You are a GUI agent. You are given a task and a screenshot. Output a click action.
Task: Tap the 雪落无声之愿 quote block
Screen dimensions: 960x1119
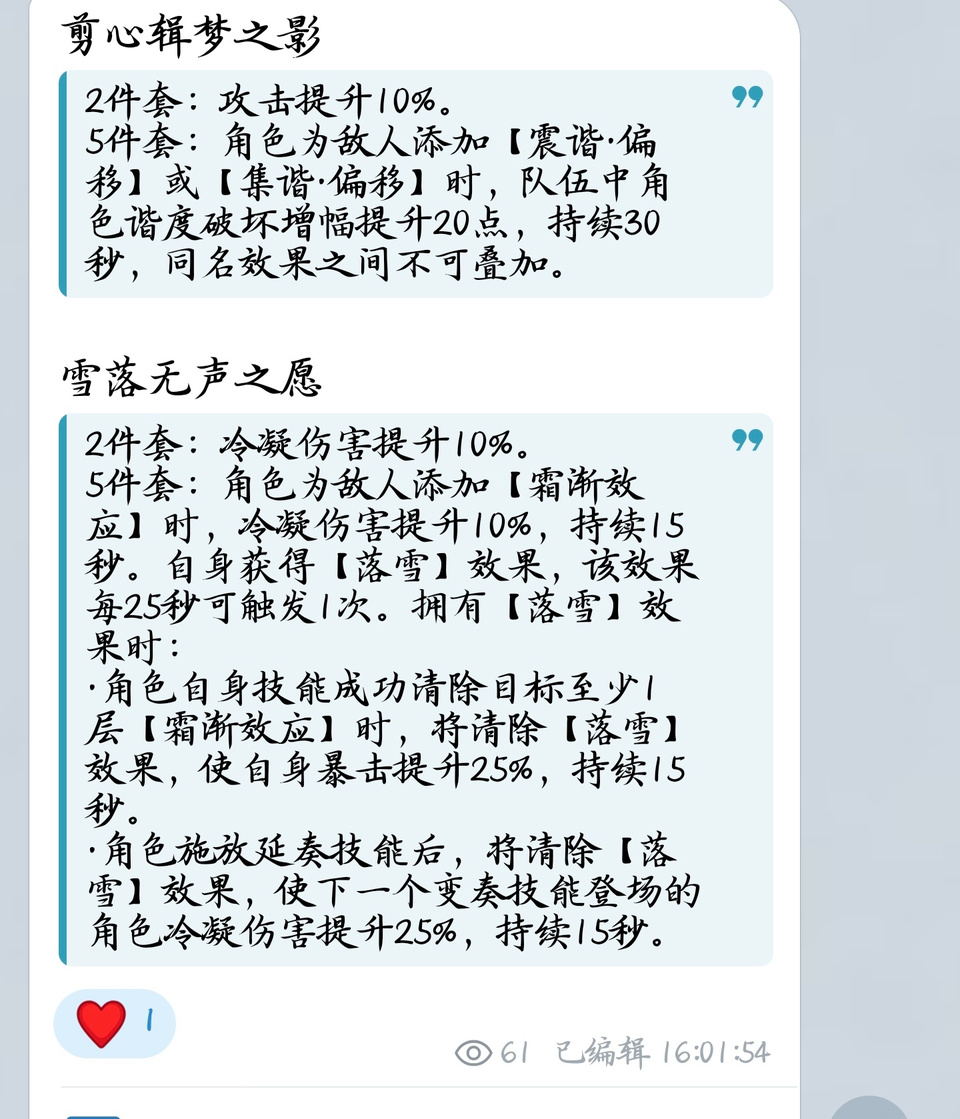[x=416, y=689]
